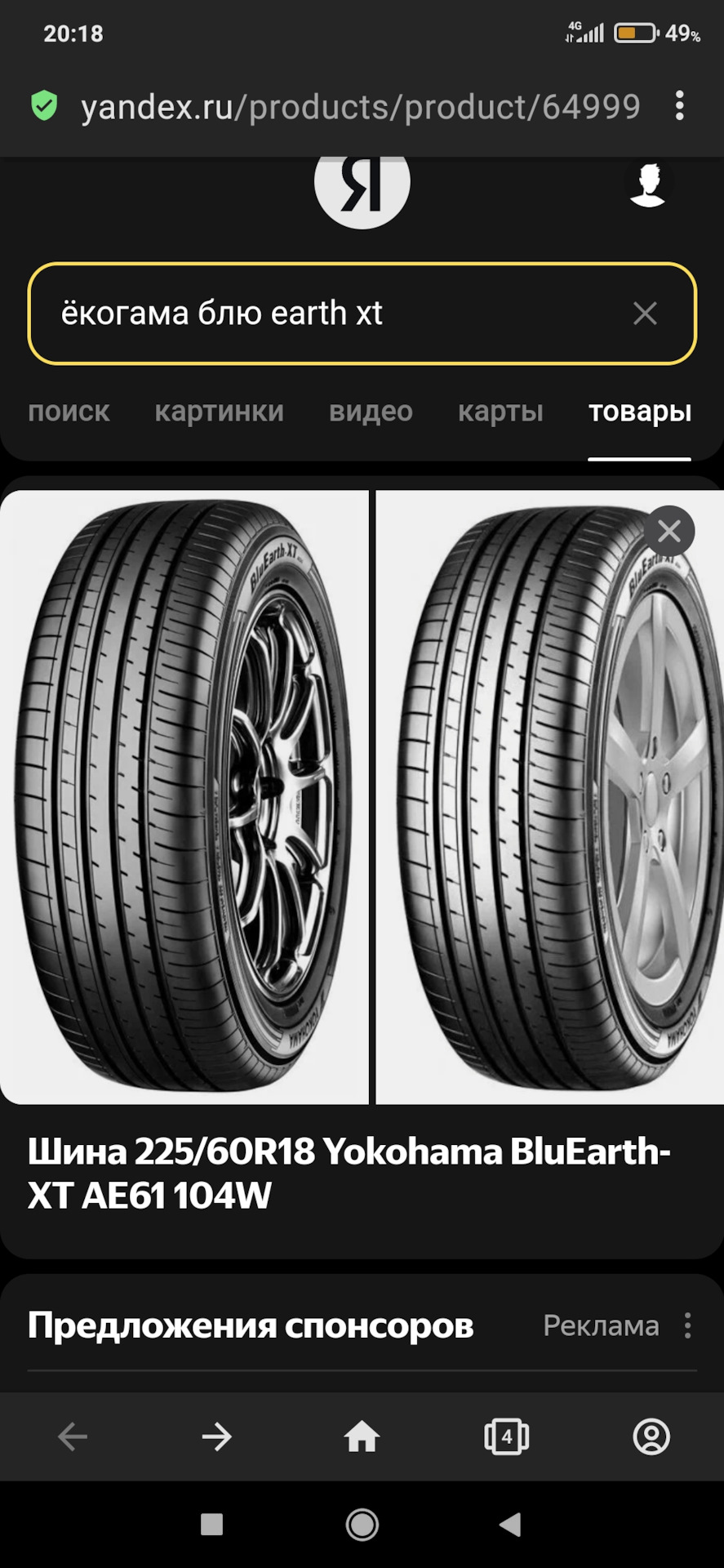Image resolution: width=724 pixels, height=1568 pixels.
Task: Open the Yandex profile avatar
Action: click(x=648, y=185)
